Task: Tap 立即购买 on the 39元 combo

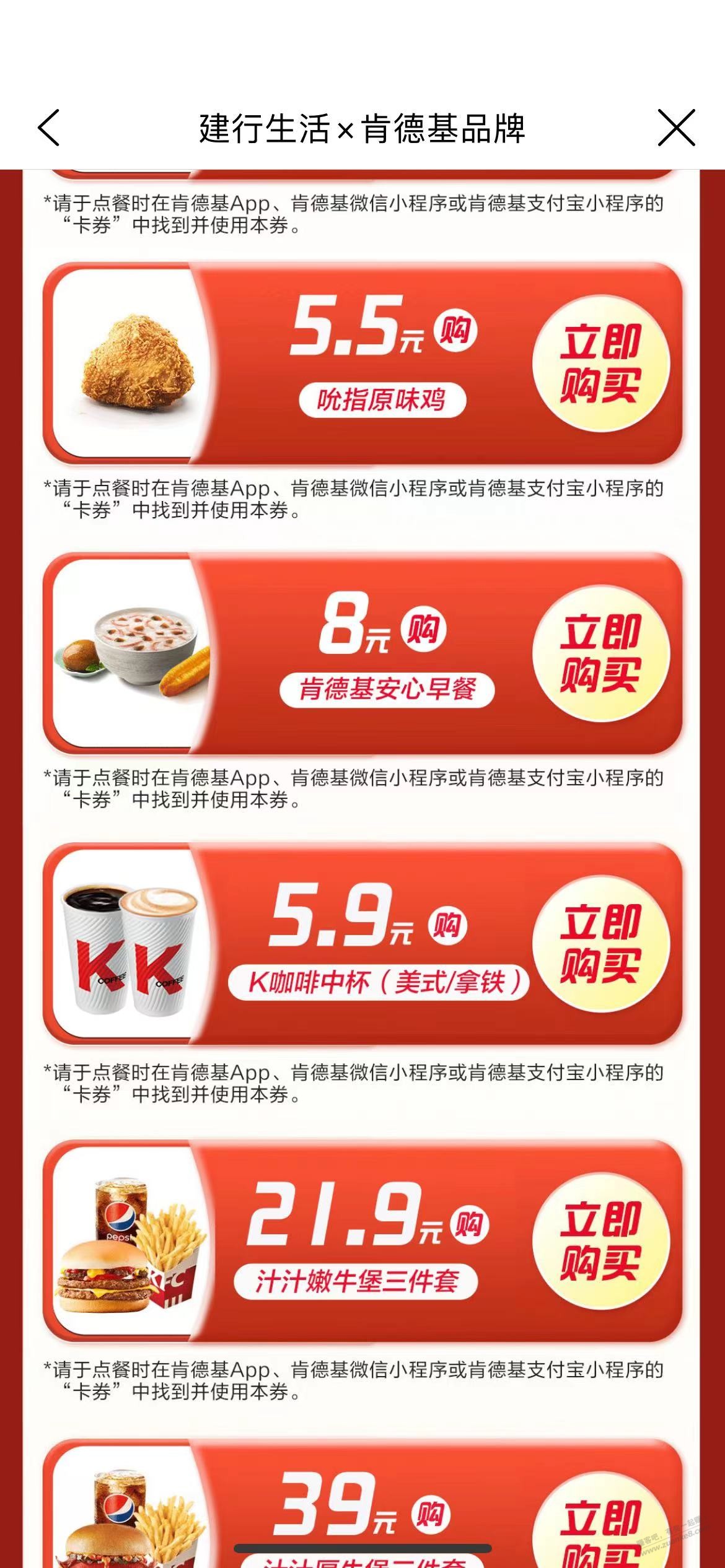Action: (x=600, y=1527)
